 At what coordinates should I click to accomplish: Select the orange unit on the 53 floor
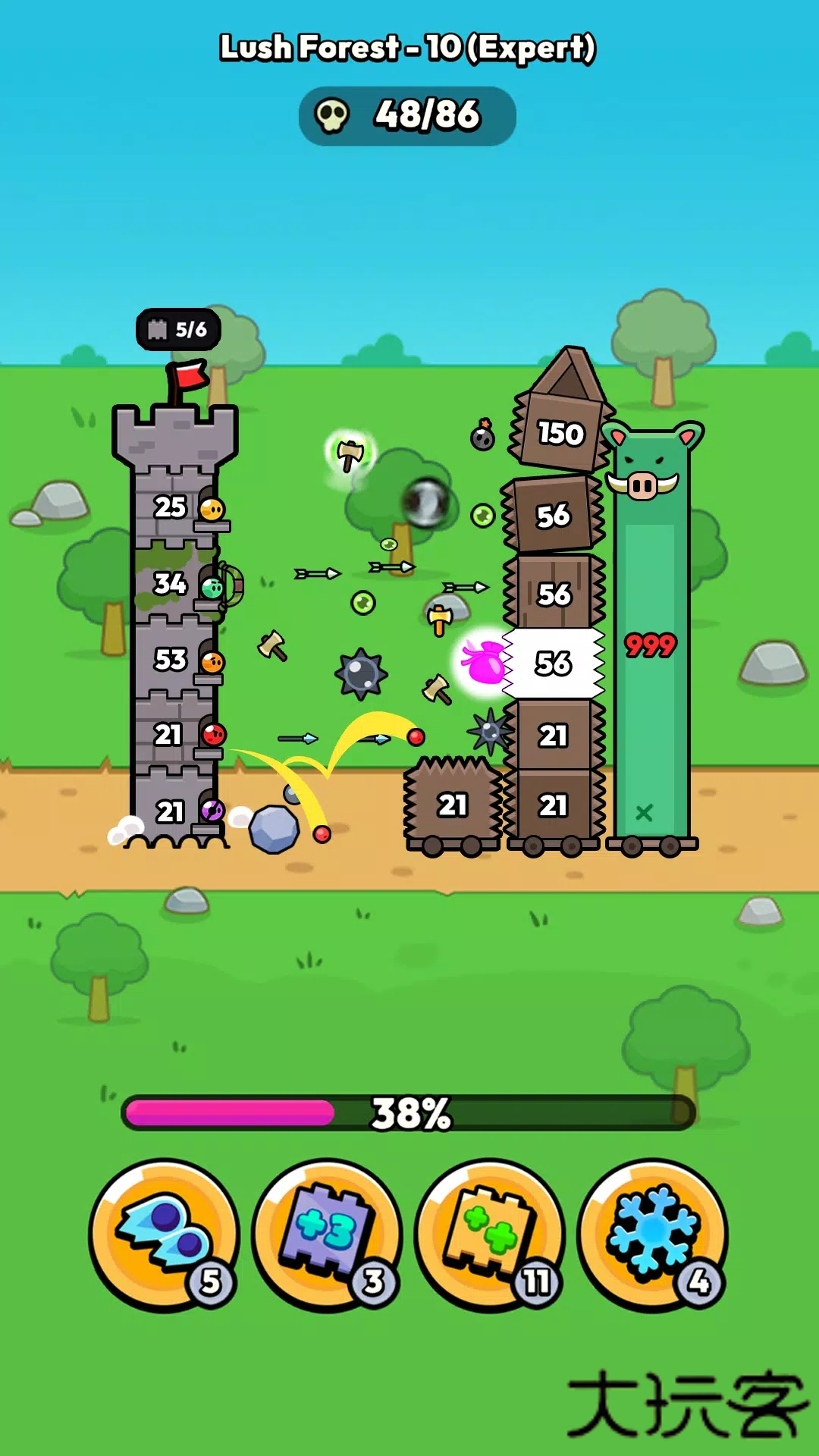click(x=212, y=660)
